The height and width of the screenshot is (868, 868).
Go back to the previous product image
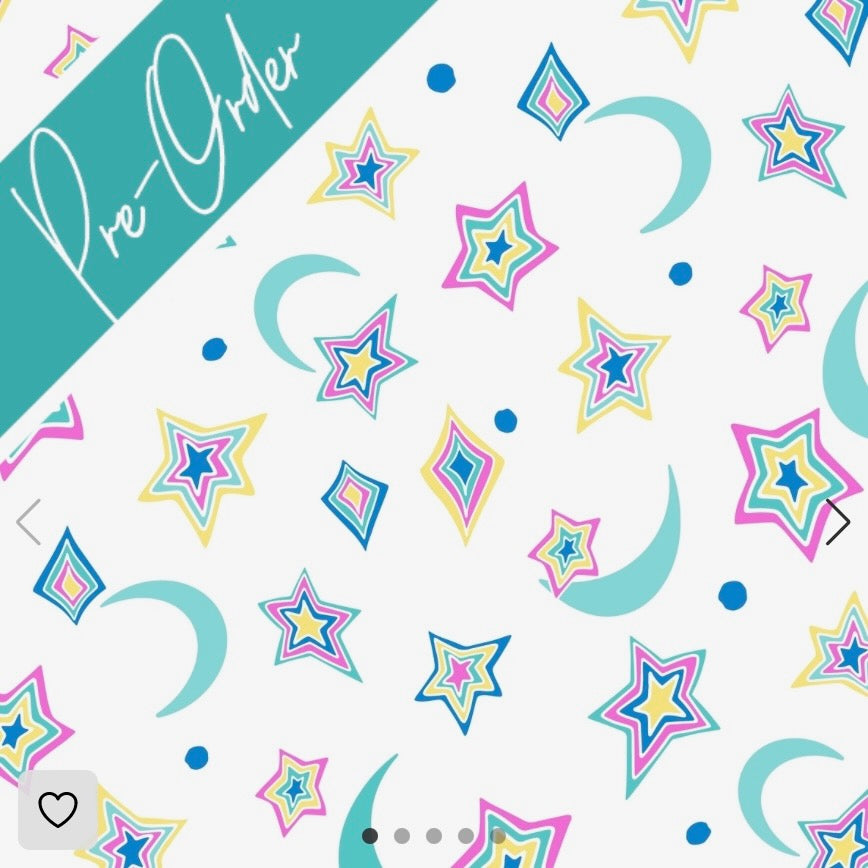point(28,522)
